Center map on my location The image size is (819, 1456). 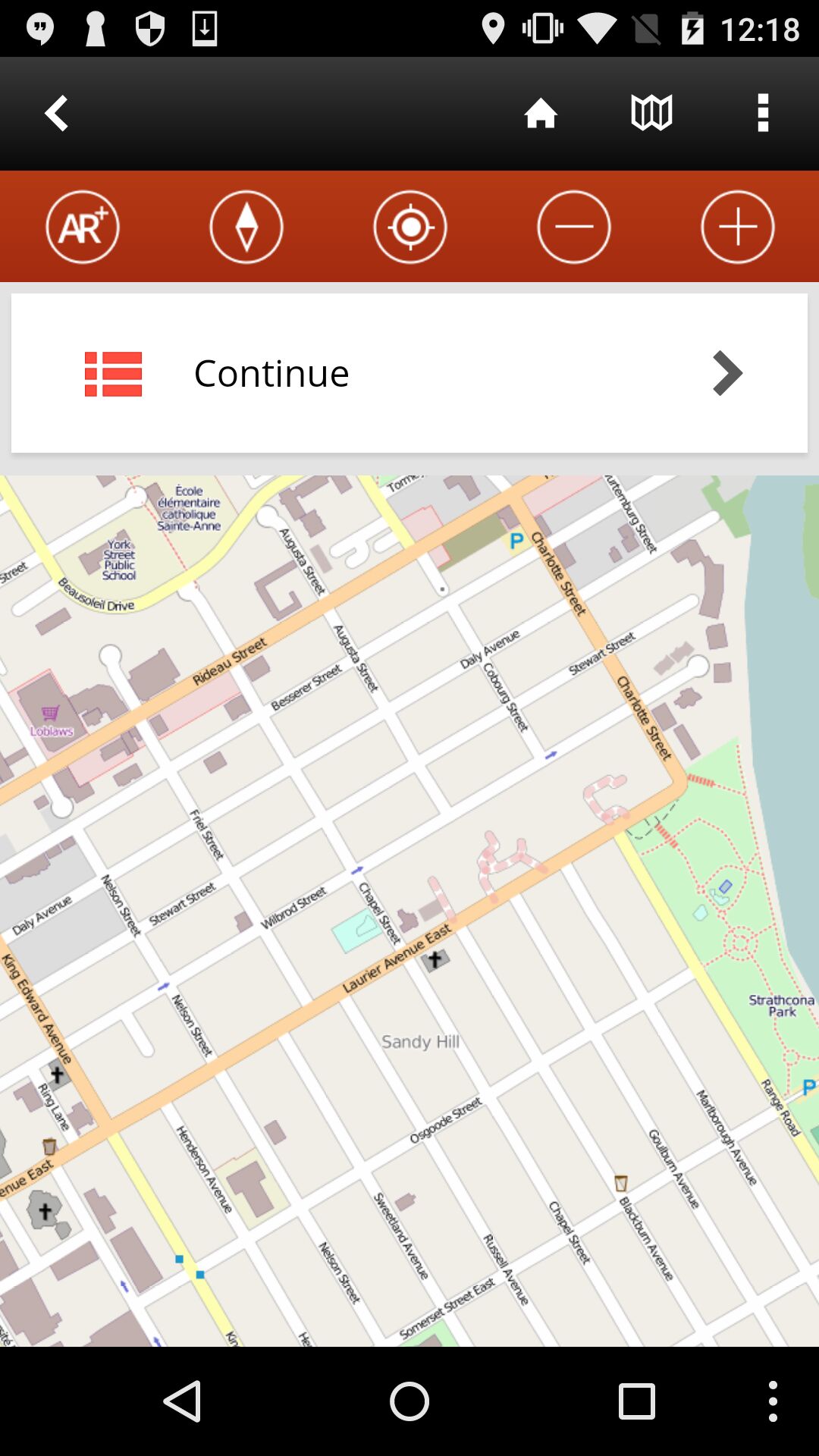[410, 227]
